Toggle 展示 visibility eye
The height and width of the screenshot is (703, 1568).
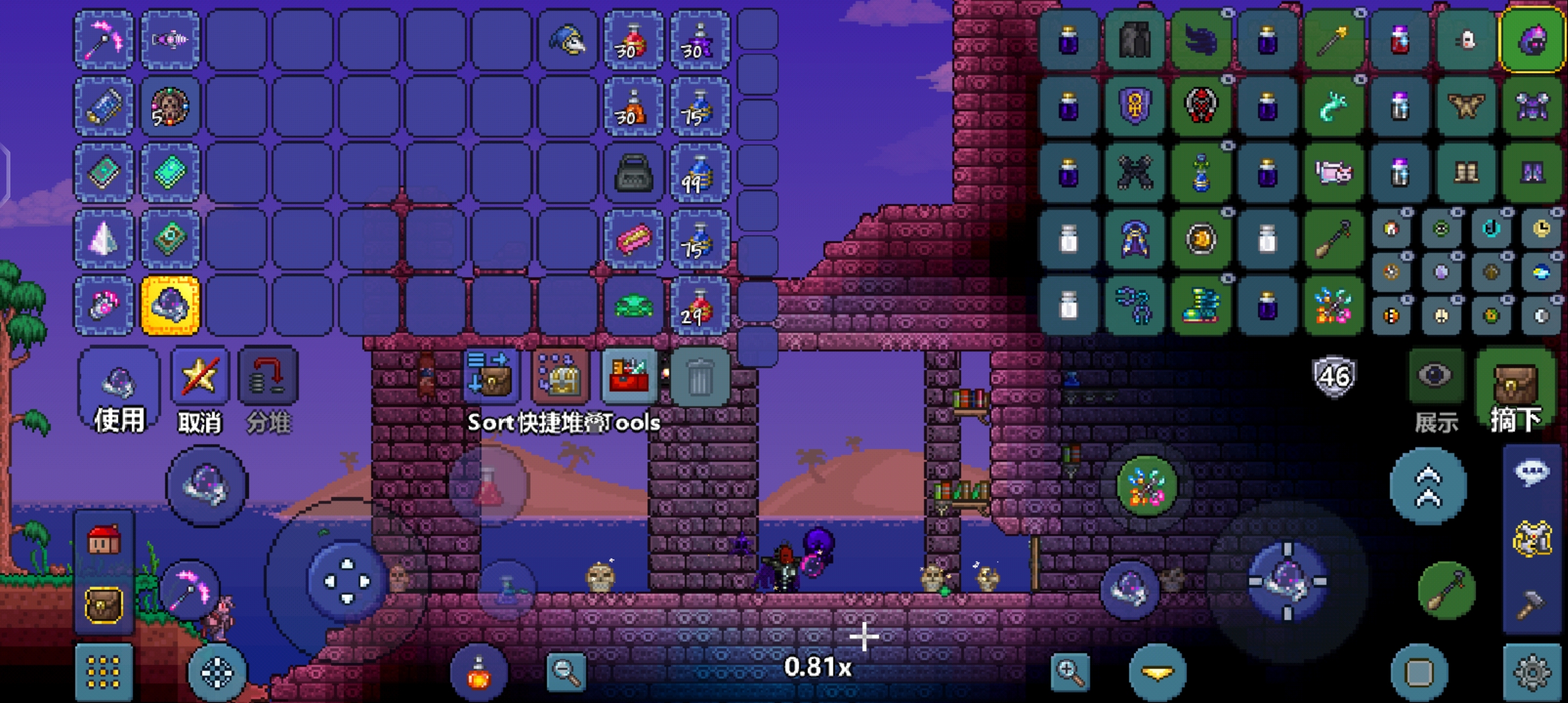click(x=1435, y=378)
